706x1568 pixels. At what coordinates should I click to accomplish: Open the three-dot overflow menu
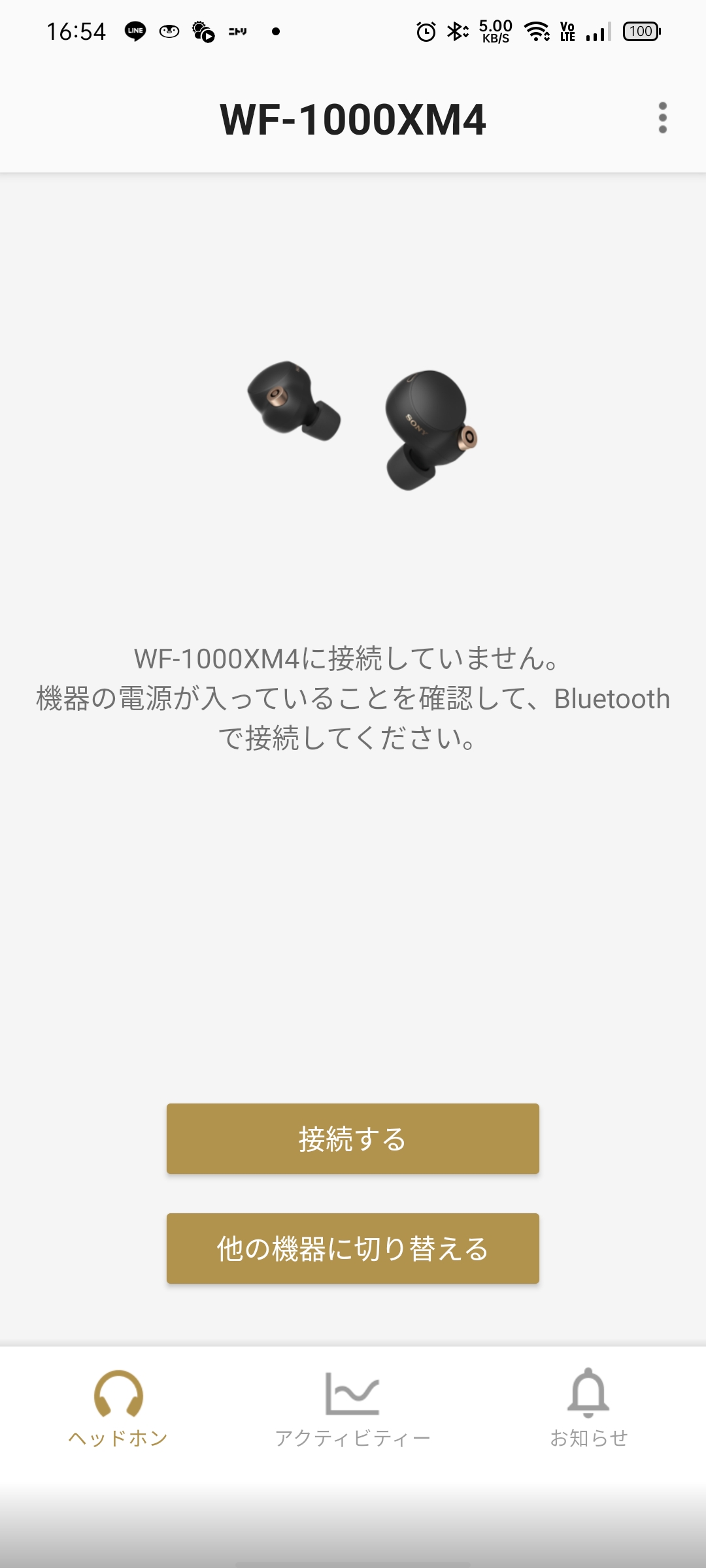(x=662, y=118)
